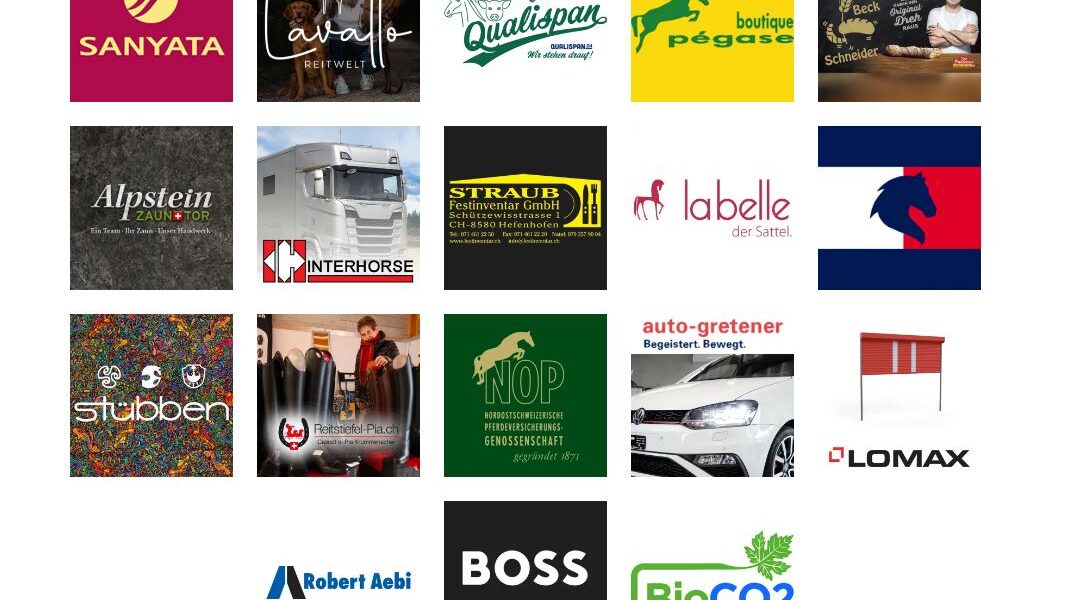Viewport: 1065px width, 600px height.
Task: Tap the Beck Schneider sponsor tile
Action: coord(899,50)
